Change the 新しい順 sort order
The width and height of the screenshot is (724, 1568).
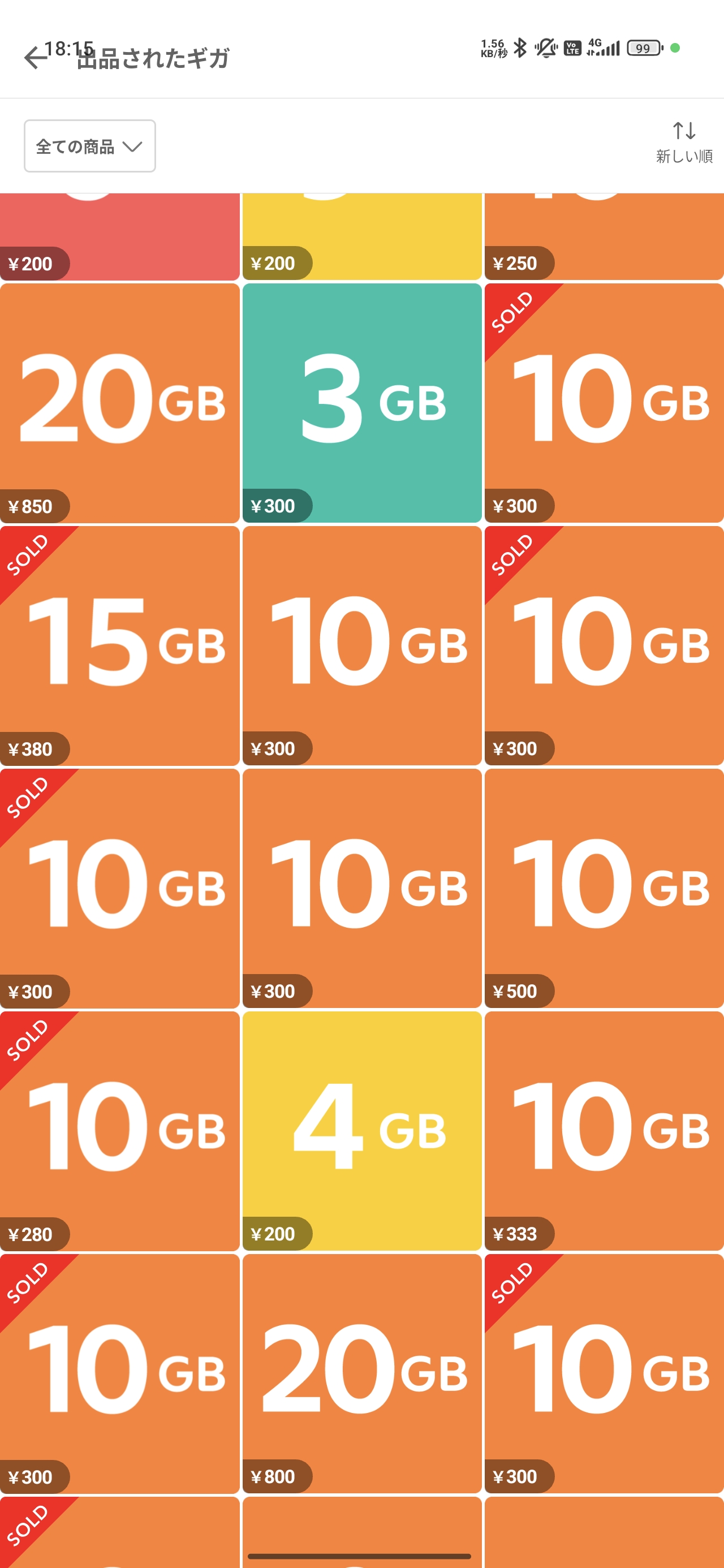pyautogui.click(x=683, y=143)
